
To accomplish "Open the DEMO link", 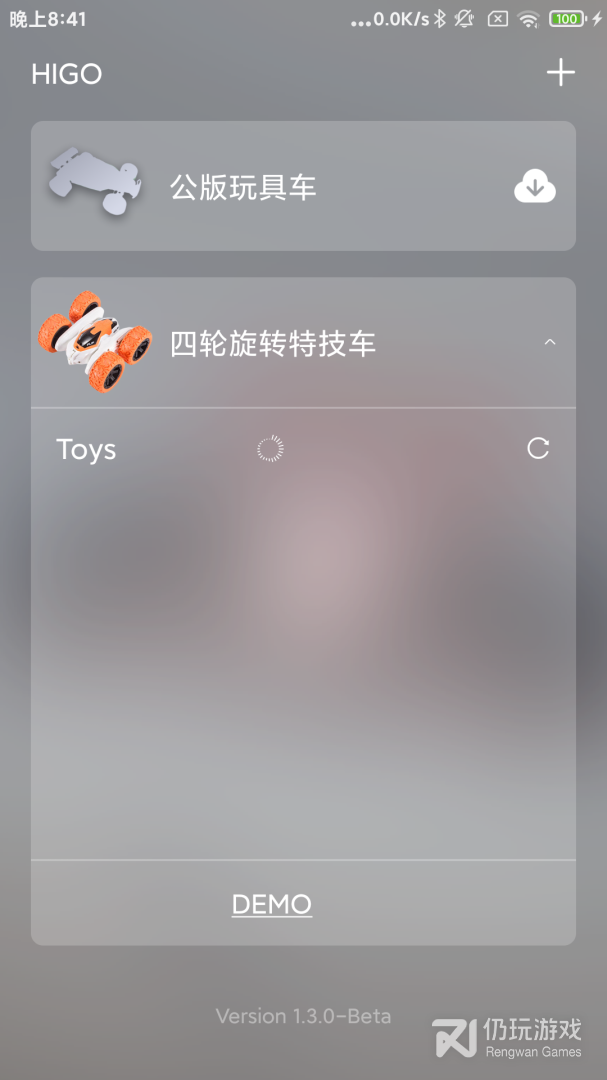I will tap(271, 904).
